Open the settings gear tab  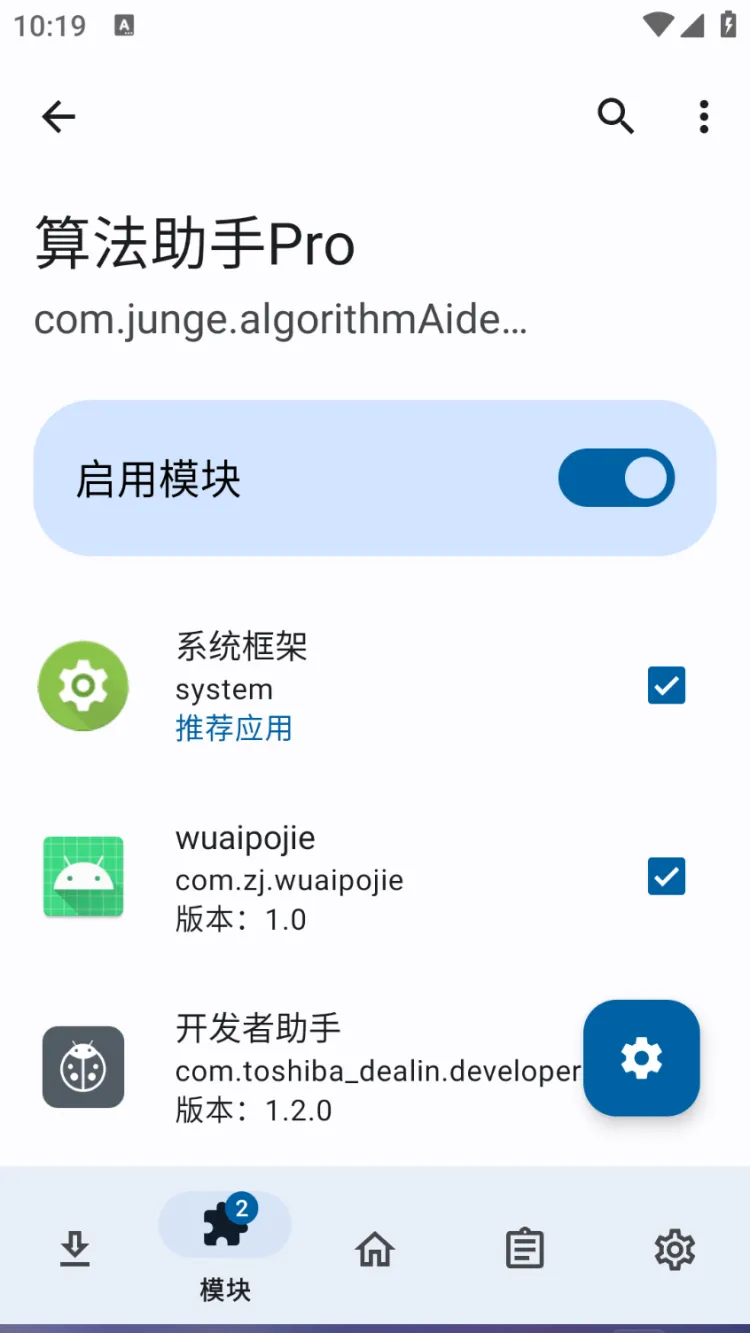[x=674, y=1249]
